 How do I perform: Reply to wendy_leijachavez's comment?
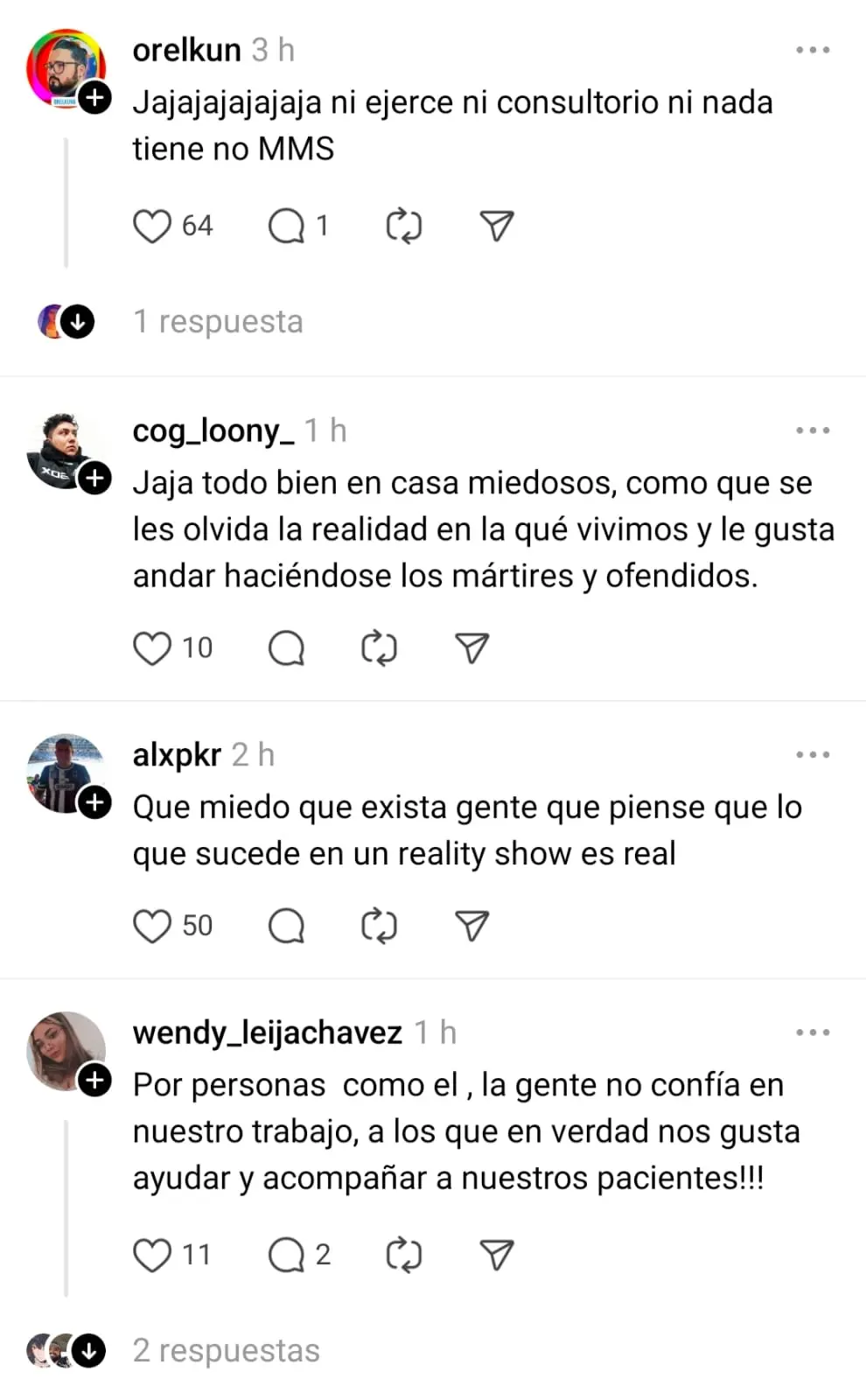click(286, 1256)
